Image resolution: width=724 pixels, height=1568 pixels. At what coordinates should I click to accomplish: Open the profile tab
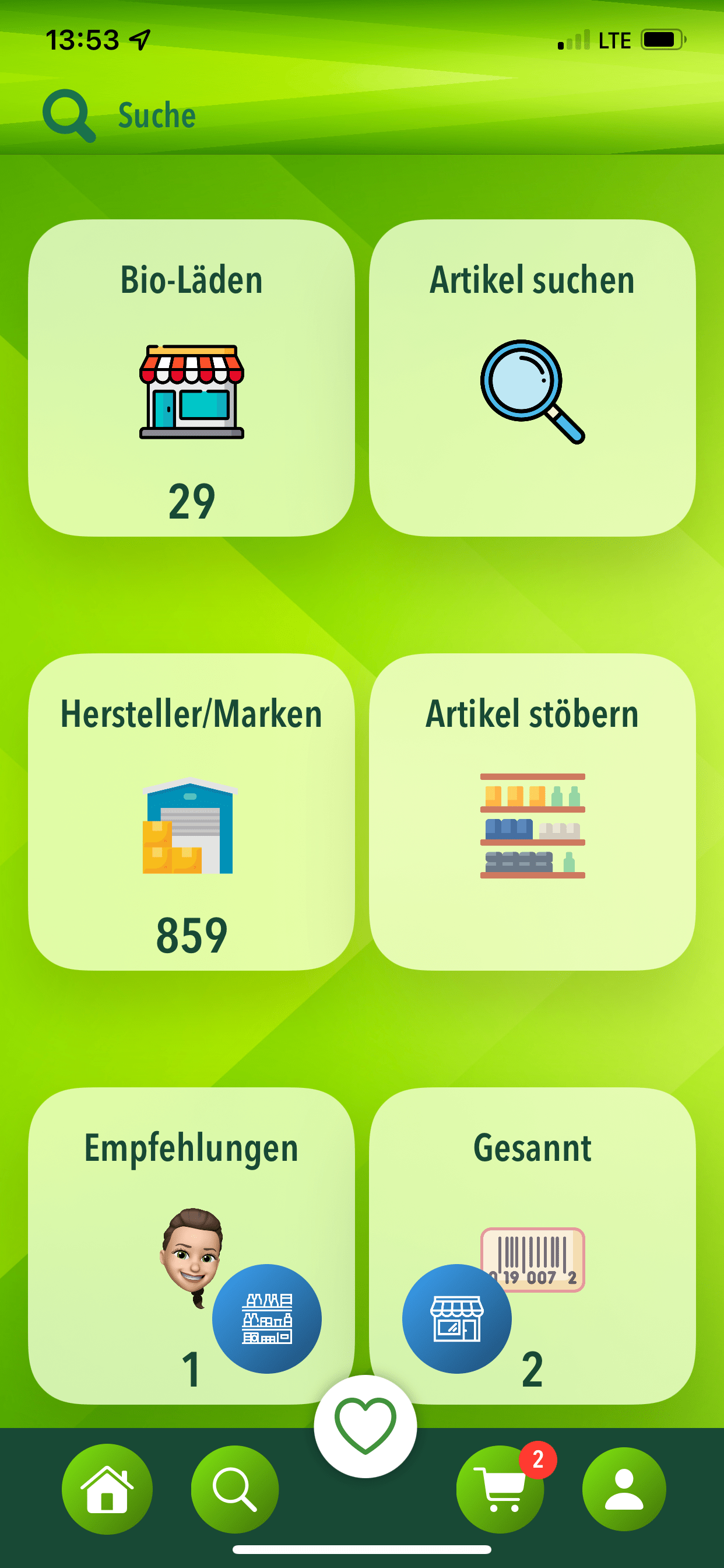point(624,1489)
